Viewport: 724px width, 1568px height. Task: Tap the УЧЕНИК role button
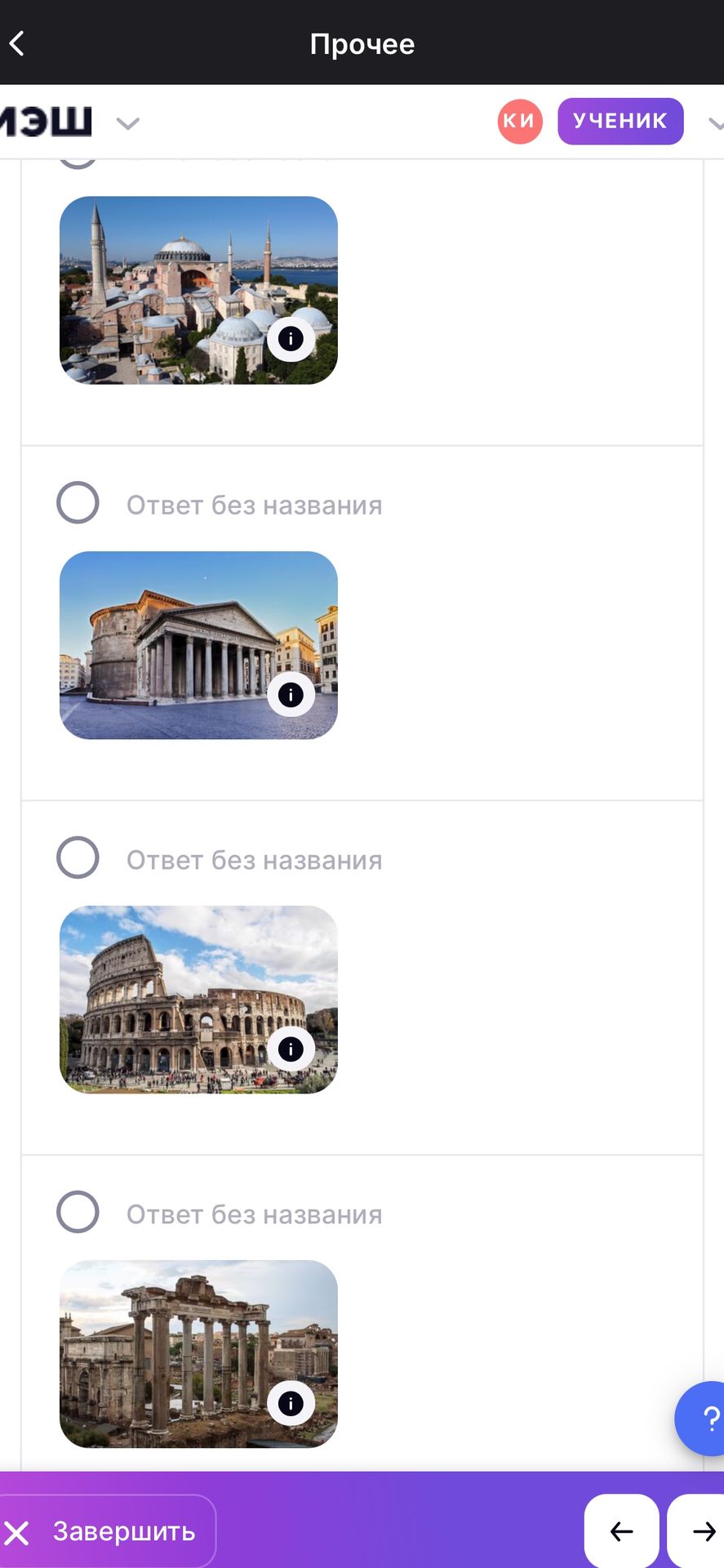[x=620, y=121]
